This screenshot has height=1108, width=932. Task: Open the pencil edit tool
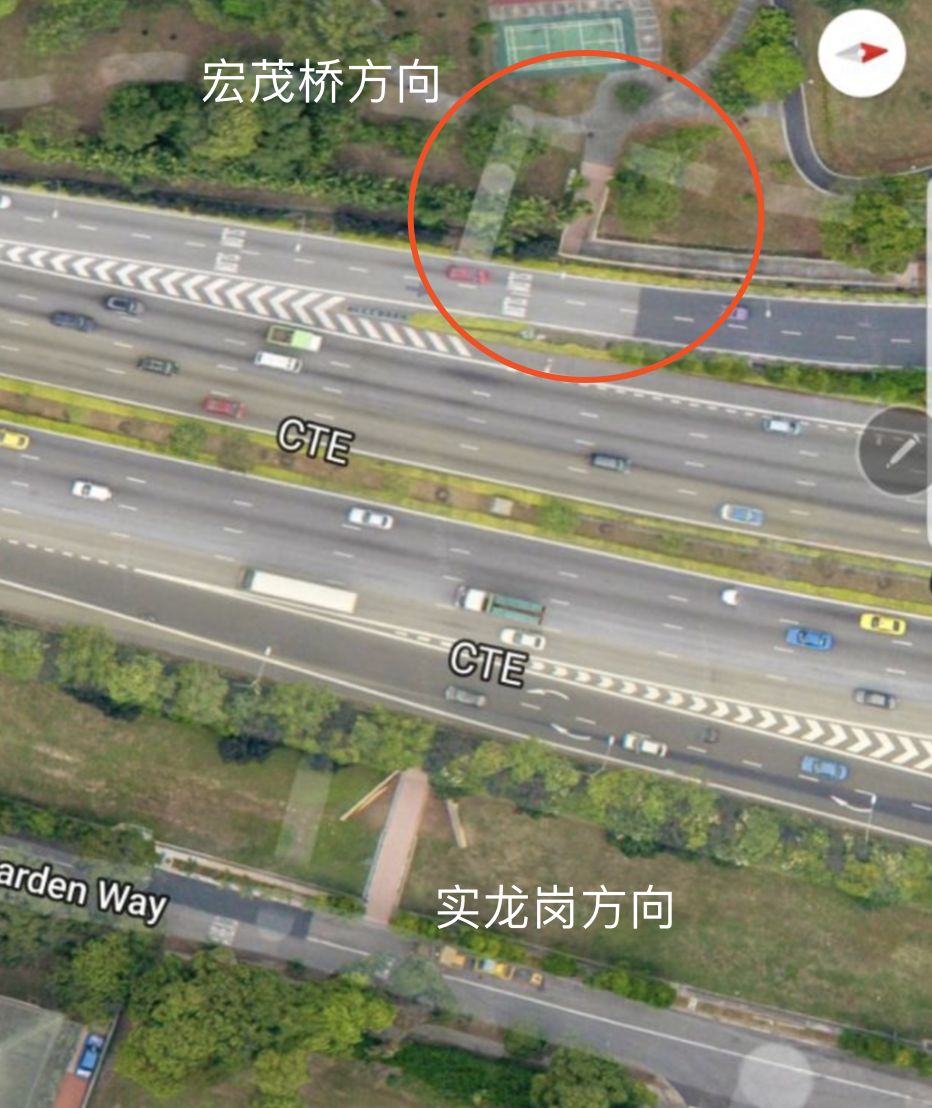[898, 452]
